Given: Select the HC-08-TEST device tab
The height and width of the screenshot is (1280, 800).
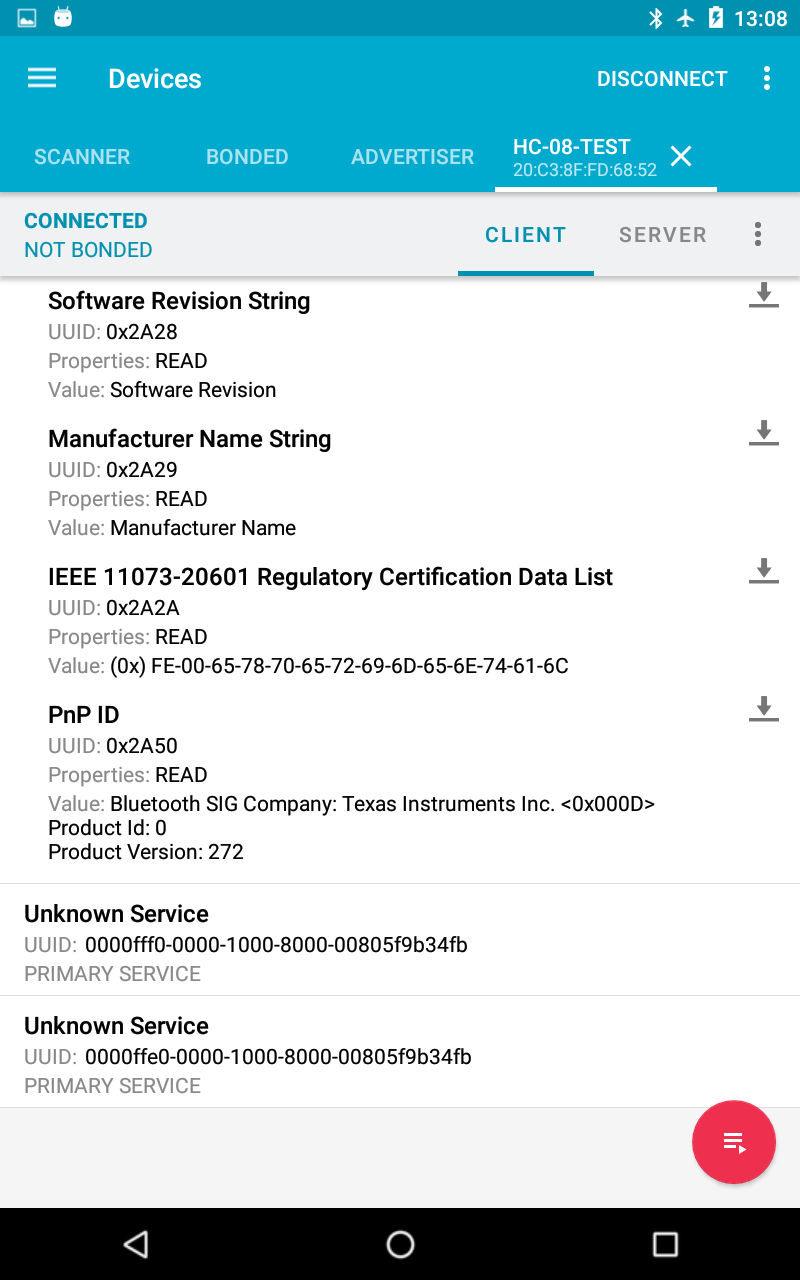Looking at the screenshot, I should pos(584,157).
